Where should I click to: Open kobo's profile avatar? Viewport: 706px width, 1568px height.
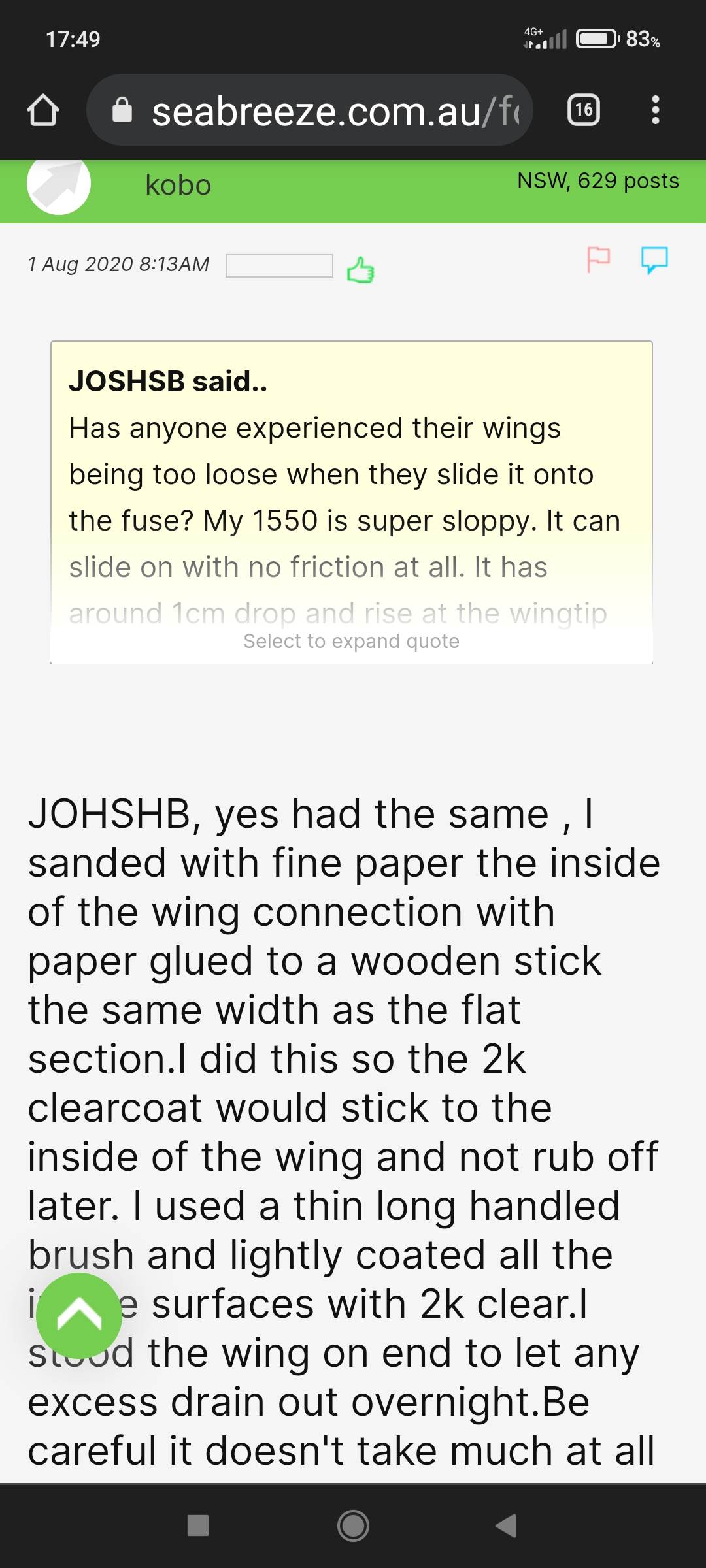tap(59, 186)
